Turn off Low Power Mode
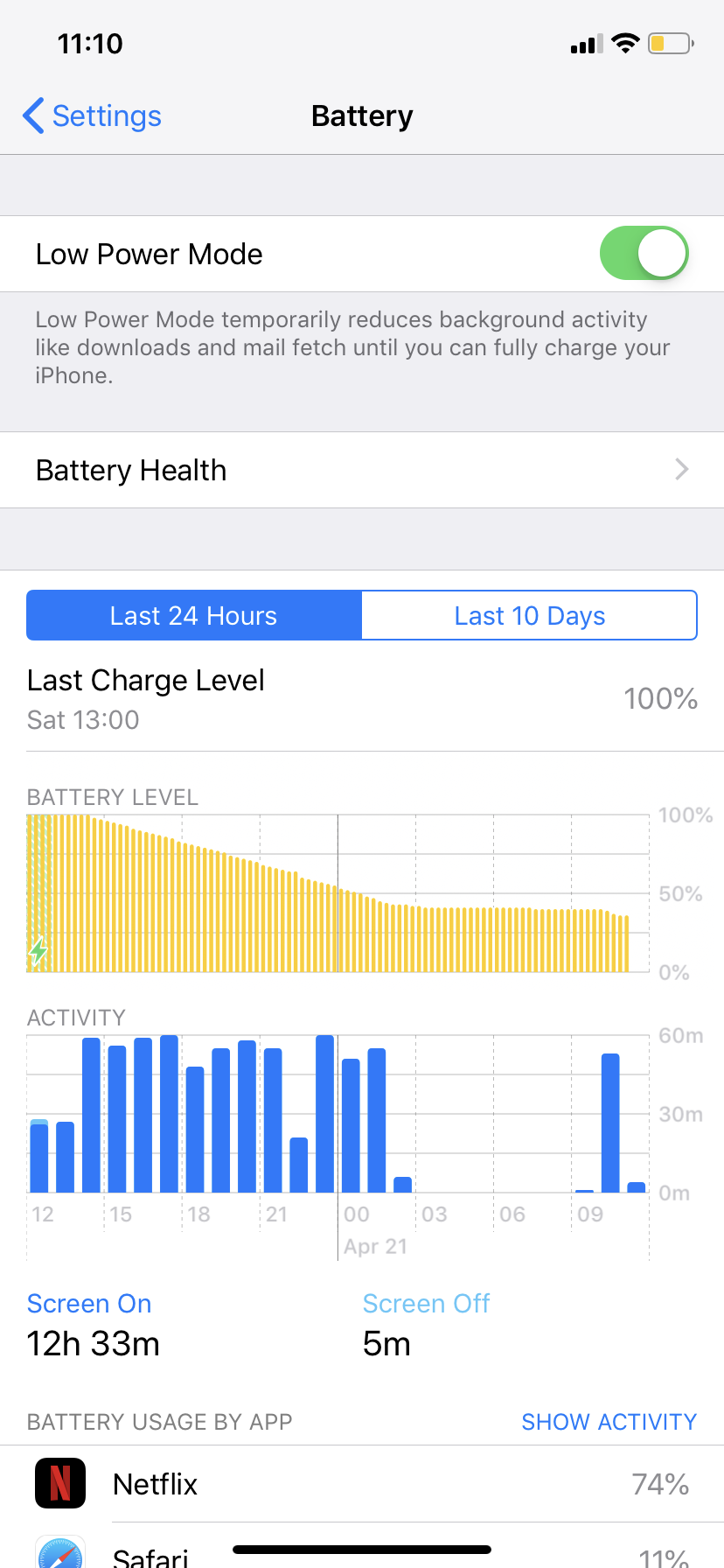This screenshot has width=724, height=1568. tap(644, 254)
